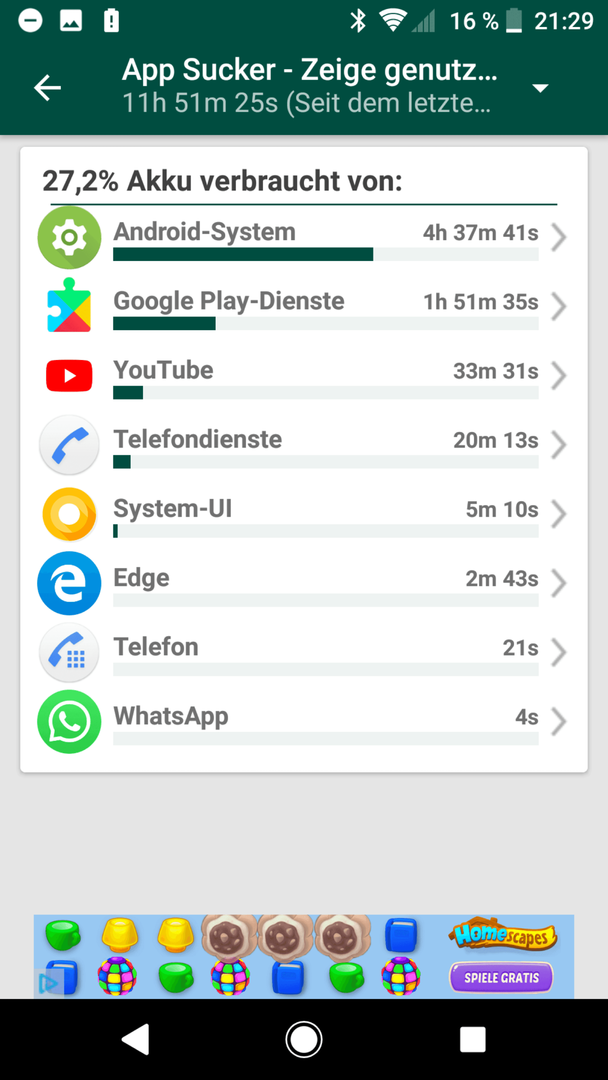The width and height of the screenshot is (608, 1080).
Task: Open Google Play-Dienste usage details
Action: coord(304,307)
